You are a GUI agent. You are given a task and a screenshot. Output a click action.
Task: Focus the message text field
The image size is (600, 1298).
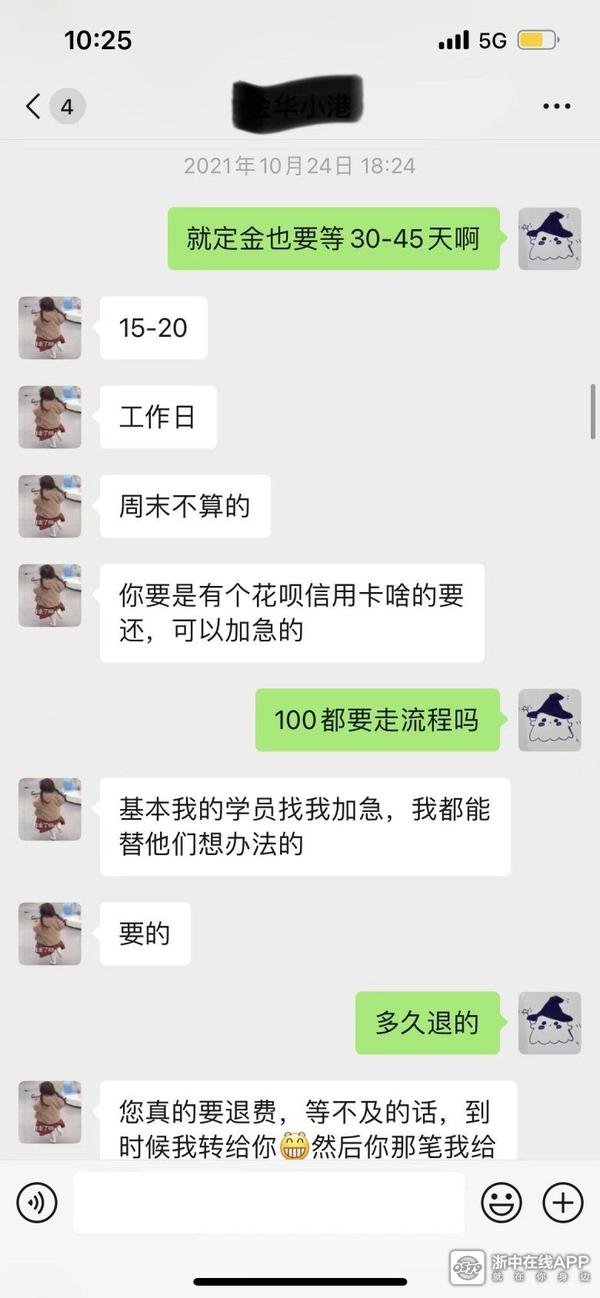[268, 1203]
